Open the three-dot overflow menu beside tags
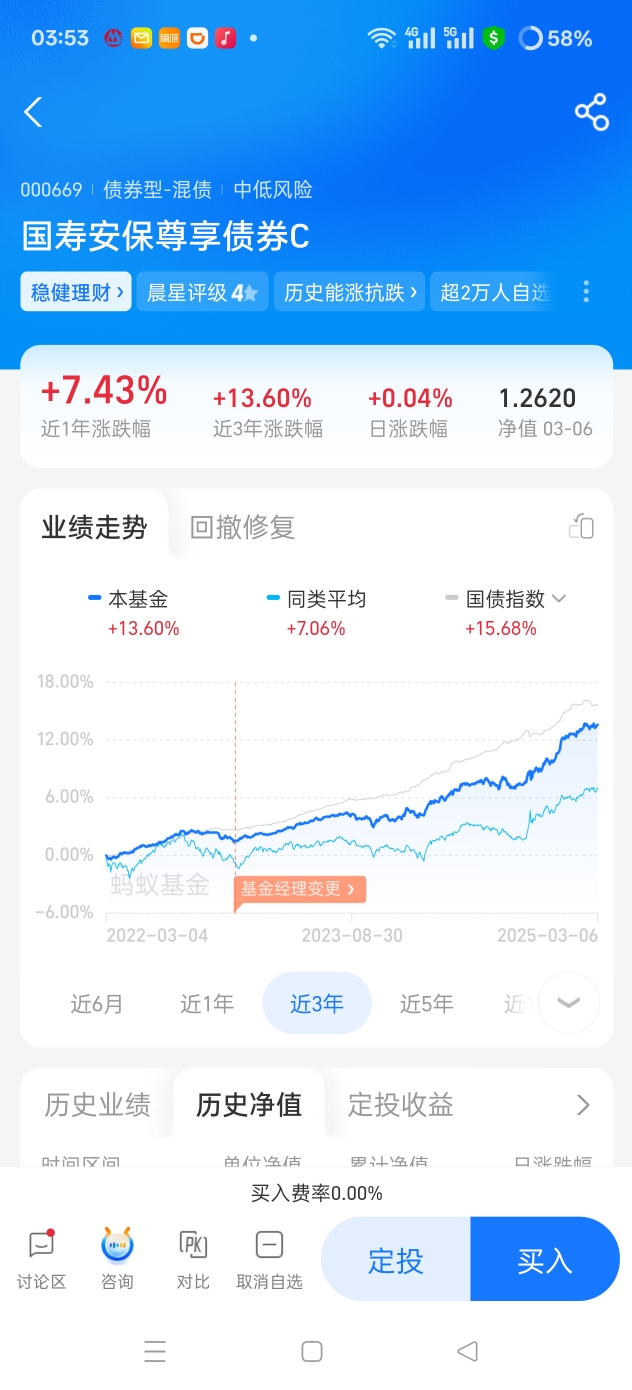This screenshot has width=632, height=1390. click(586, 292)
